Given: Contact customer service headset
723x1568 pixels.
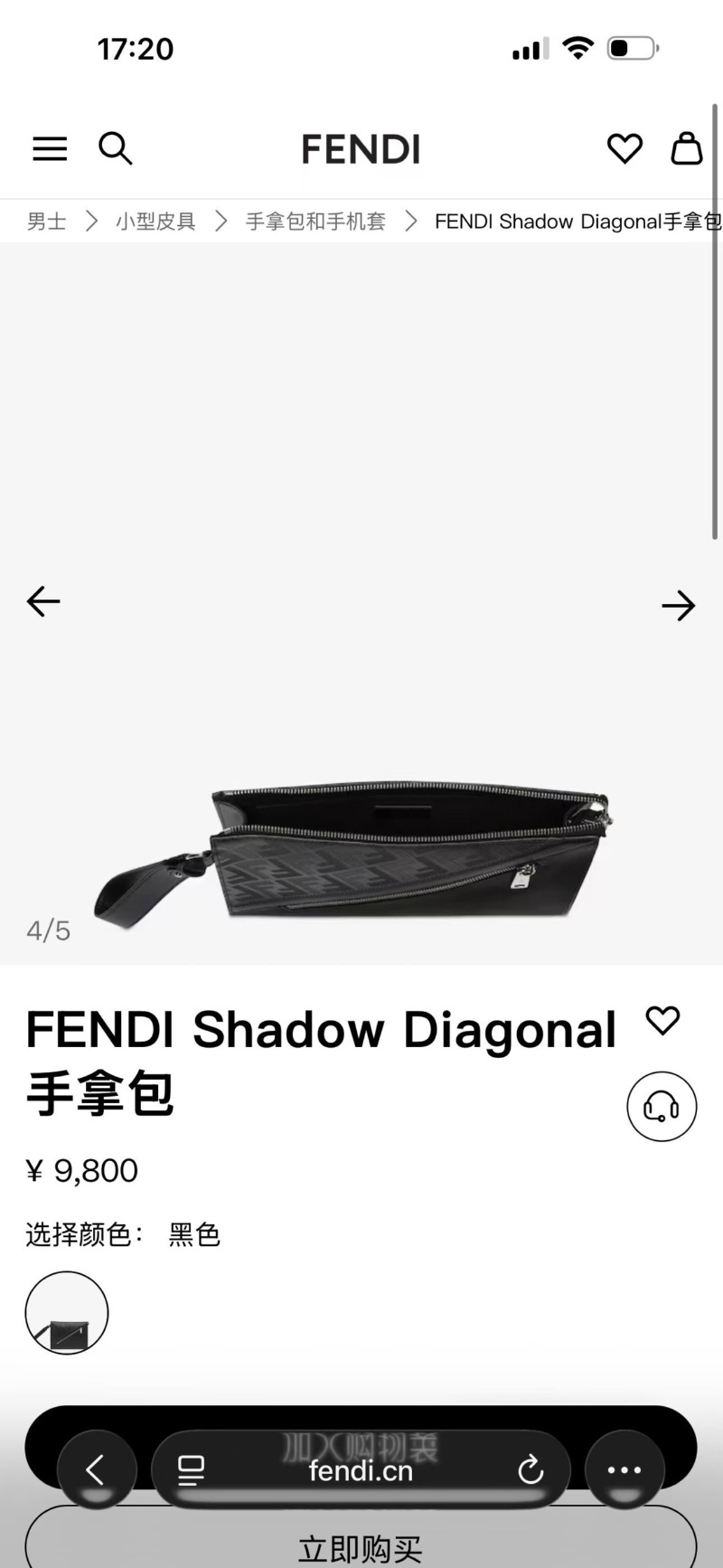Looking at the screenshot, I should 662,1106.
